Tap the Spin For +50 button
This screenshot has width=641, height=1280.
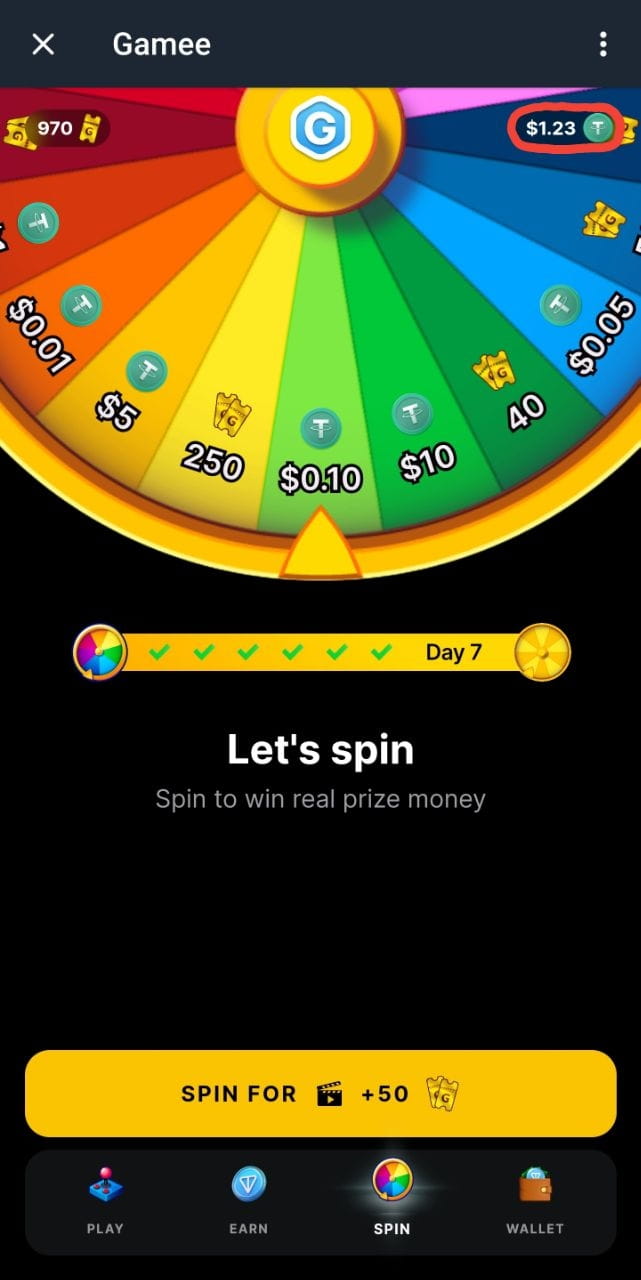point(320,1093)
